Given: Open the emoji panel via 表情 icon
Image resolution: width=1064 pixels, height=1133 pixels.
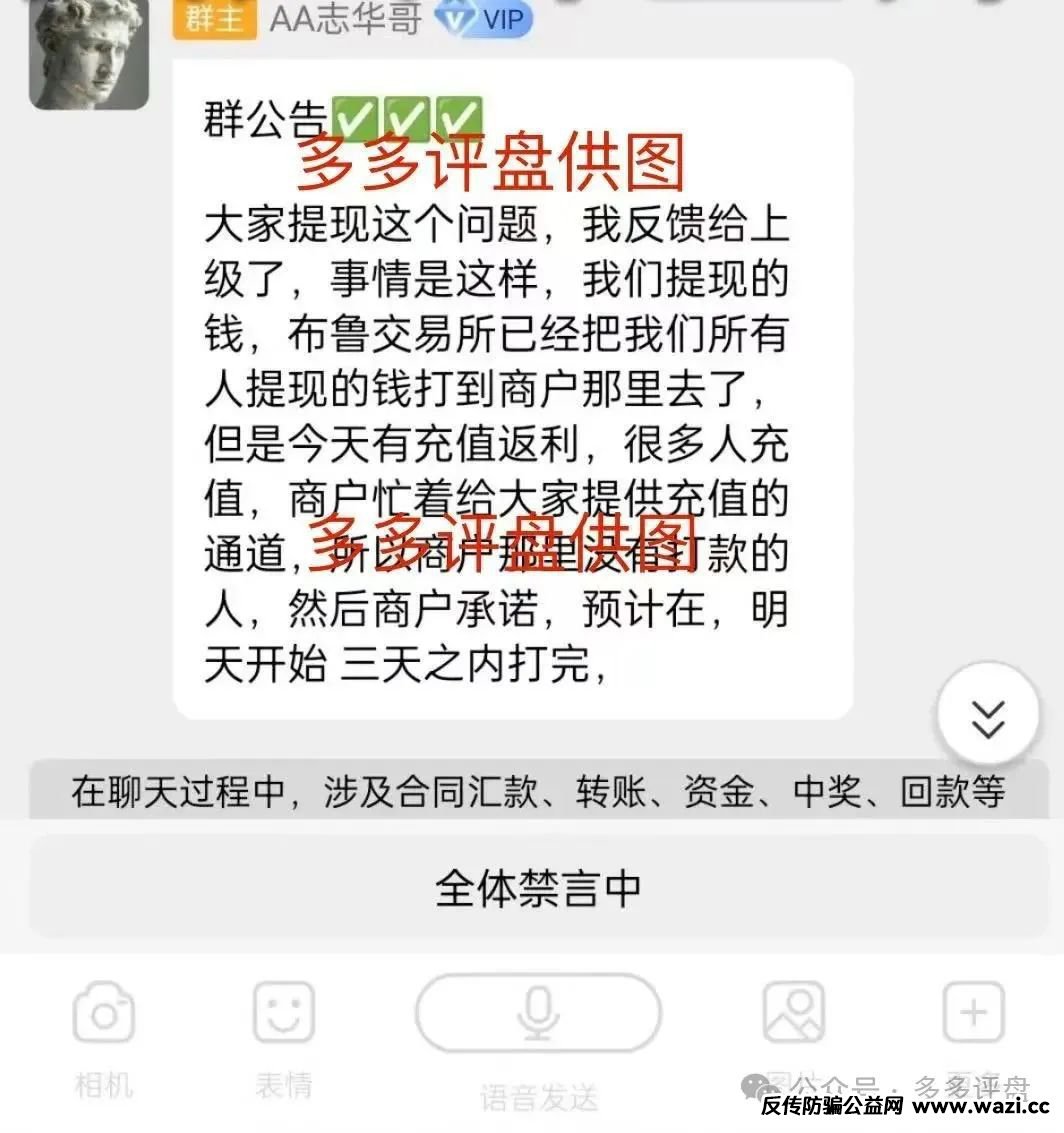Looking at the screenshot, I should (283, 1013).
